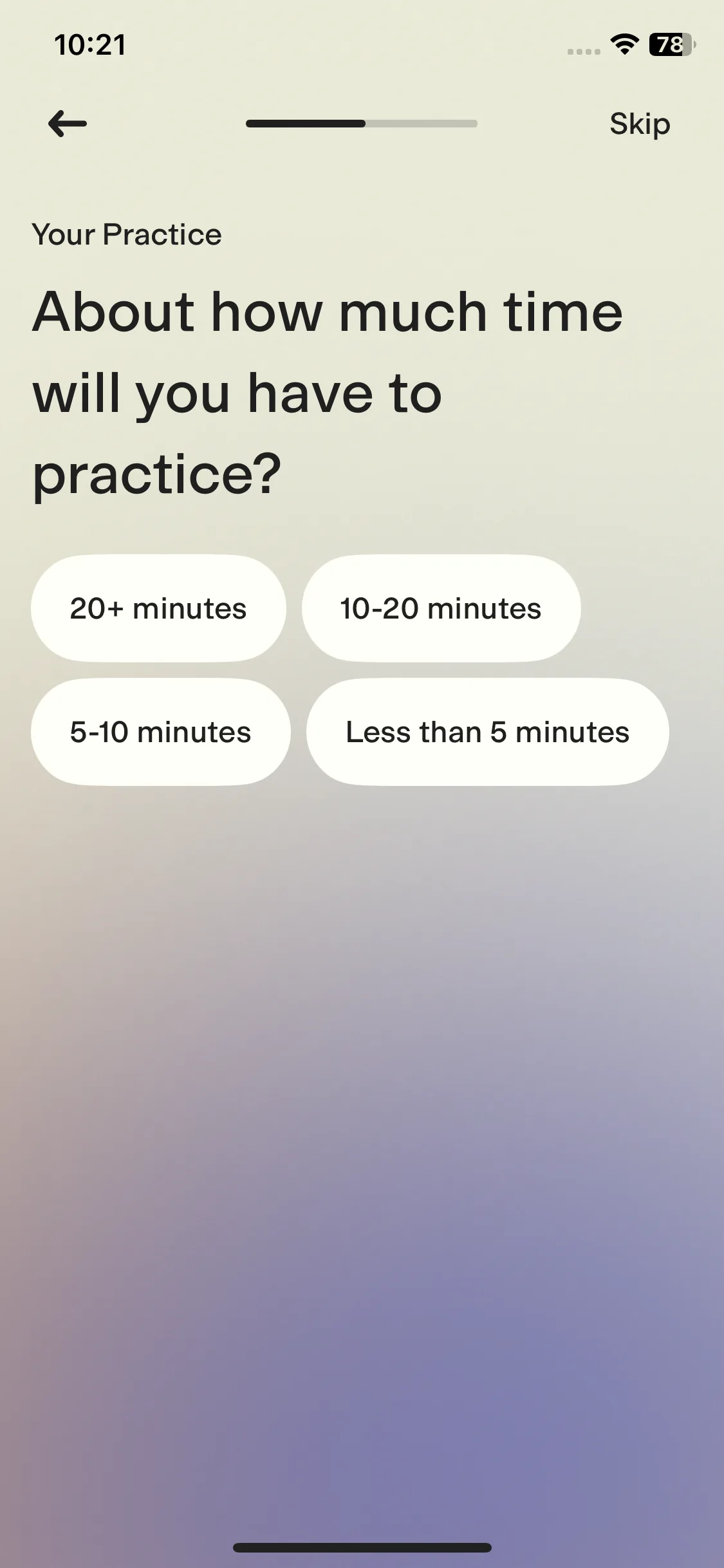The image size is (724, 1568).
Task: Pick the 5-10 minutes chip
Action: tap(160, 732)
